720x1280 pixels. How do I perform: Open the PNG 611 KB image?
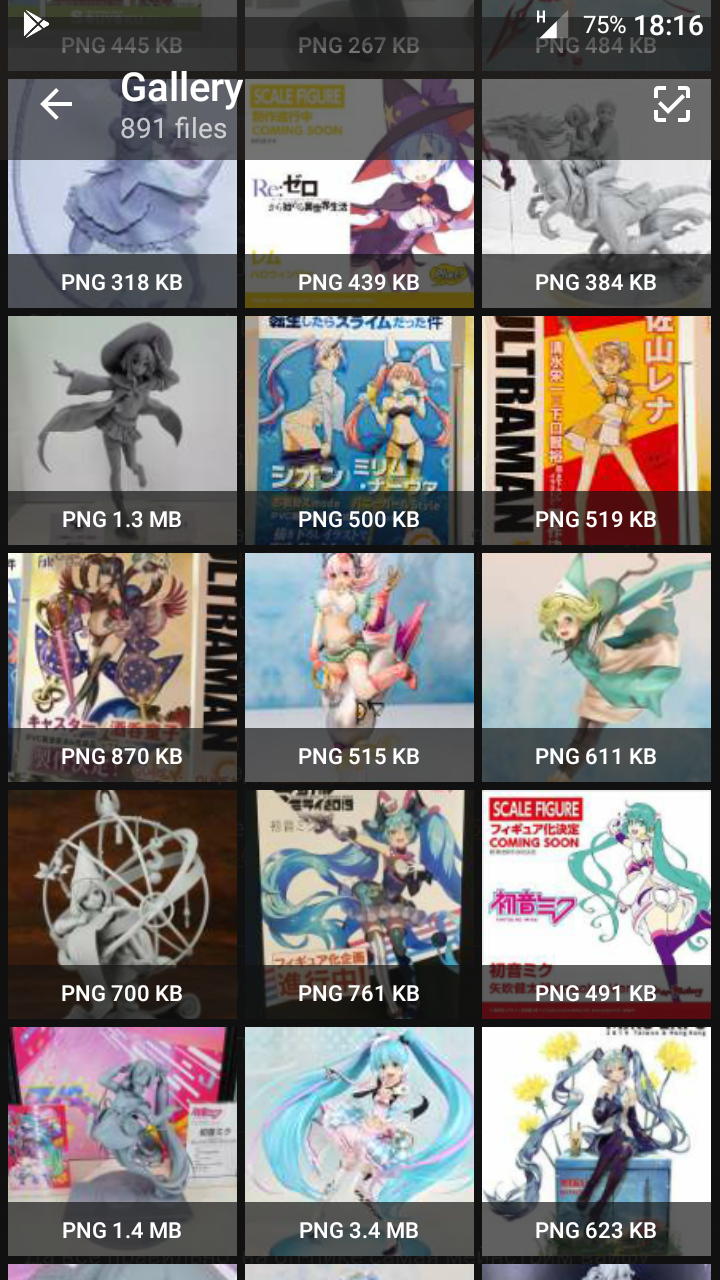pyautogui.click(x=596, y=667)
